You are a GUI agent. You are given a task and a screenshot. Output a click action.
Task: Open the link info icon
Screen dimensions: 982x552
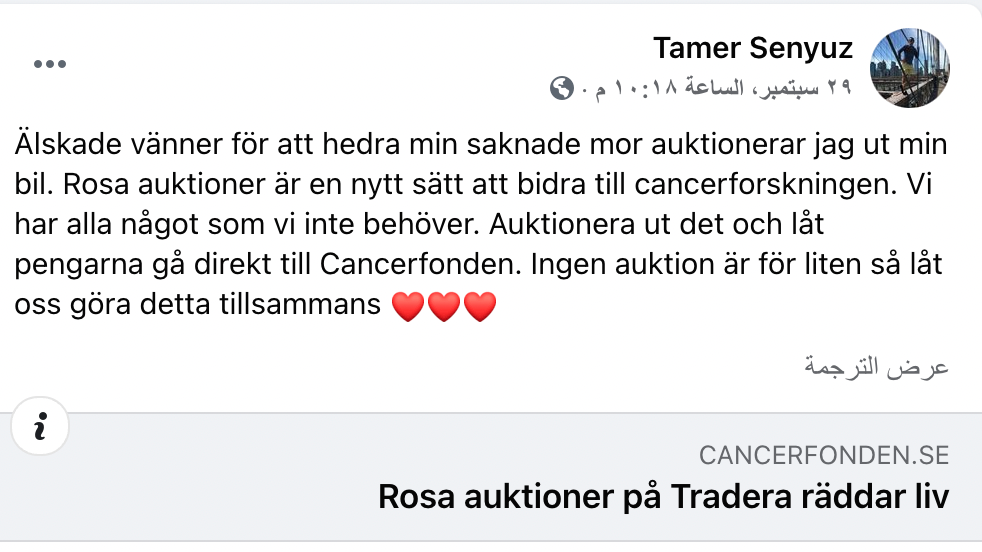[x=40, y=426]
